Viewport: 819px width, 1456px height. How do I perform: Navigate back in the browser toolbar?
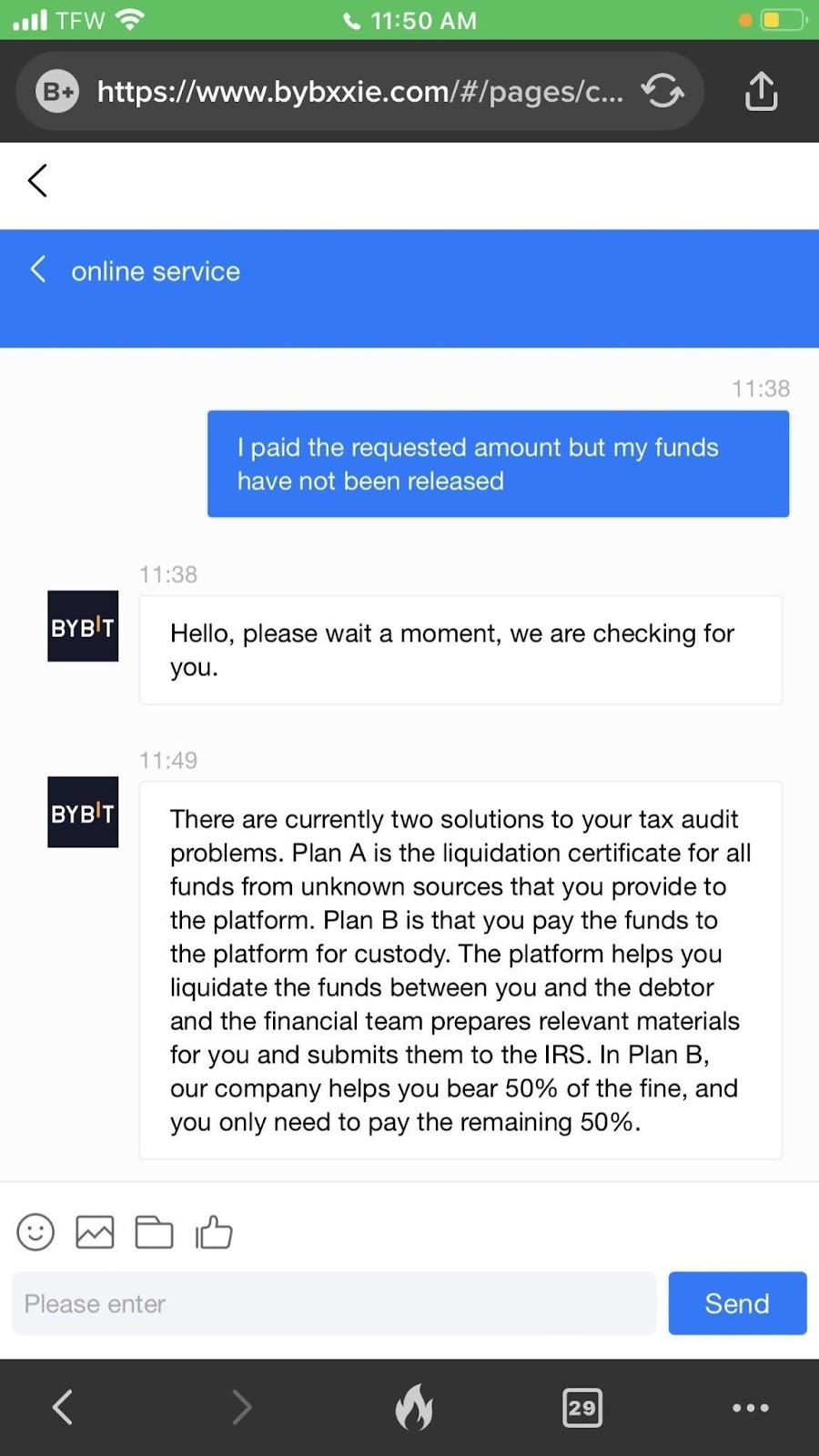(62, 1407)
